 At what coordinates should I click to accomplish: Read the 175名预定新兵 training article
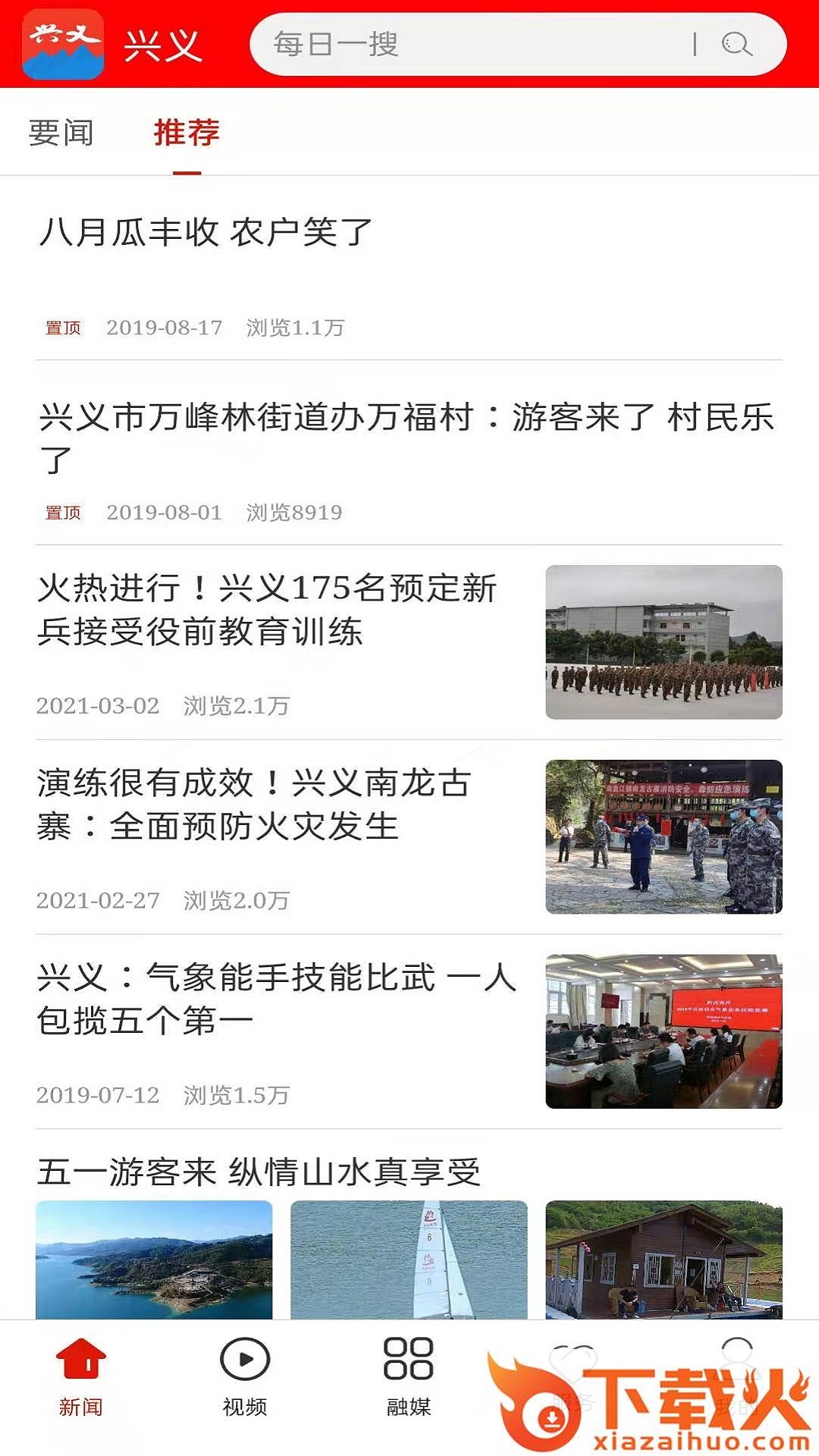click(x=267, y=610)
